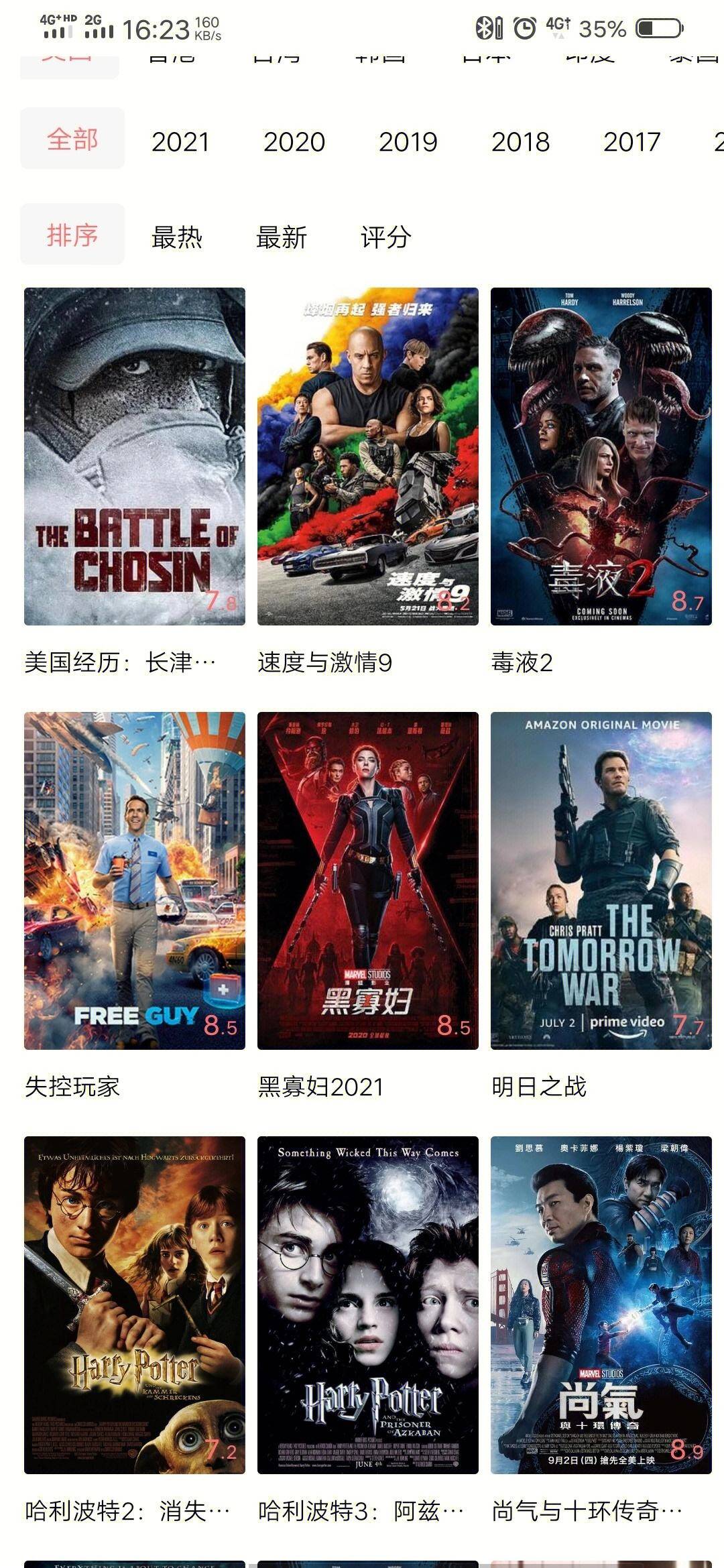Open 哈利波特3 movie card
The height and width of the screenshot is (1568, 724).
click(x=368, y=1305)
